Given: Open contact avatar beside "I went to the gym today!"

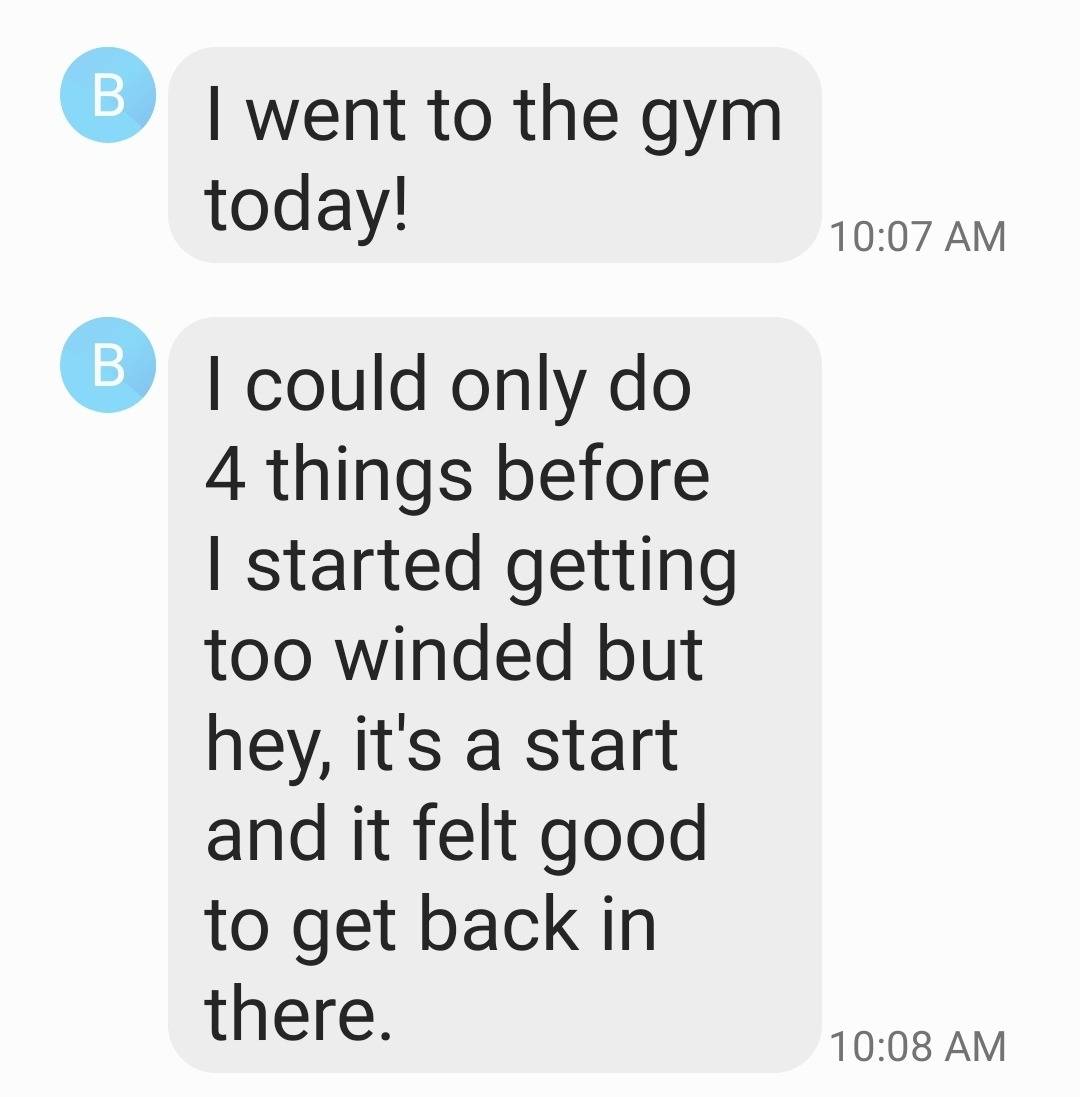Looking at the screenshot, I should 109,96.
